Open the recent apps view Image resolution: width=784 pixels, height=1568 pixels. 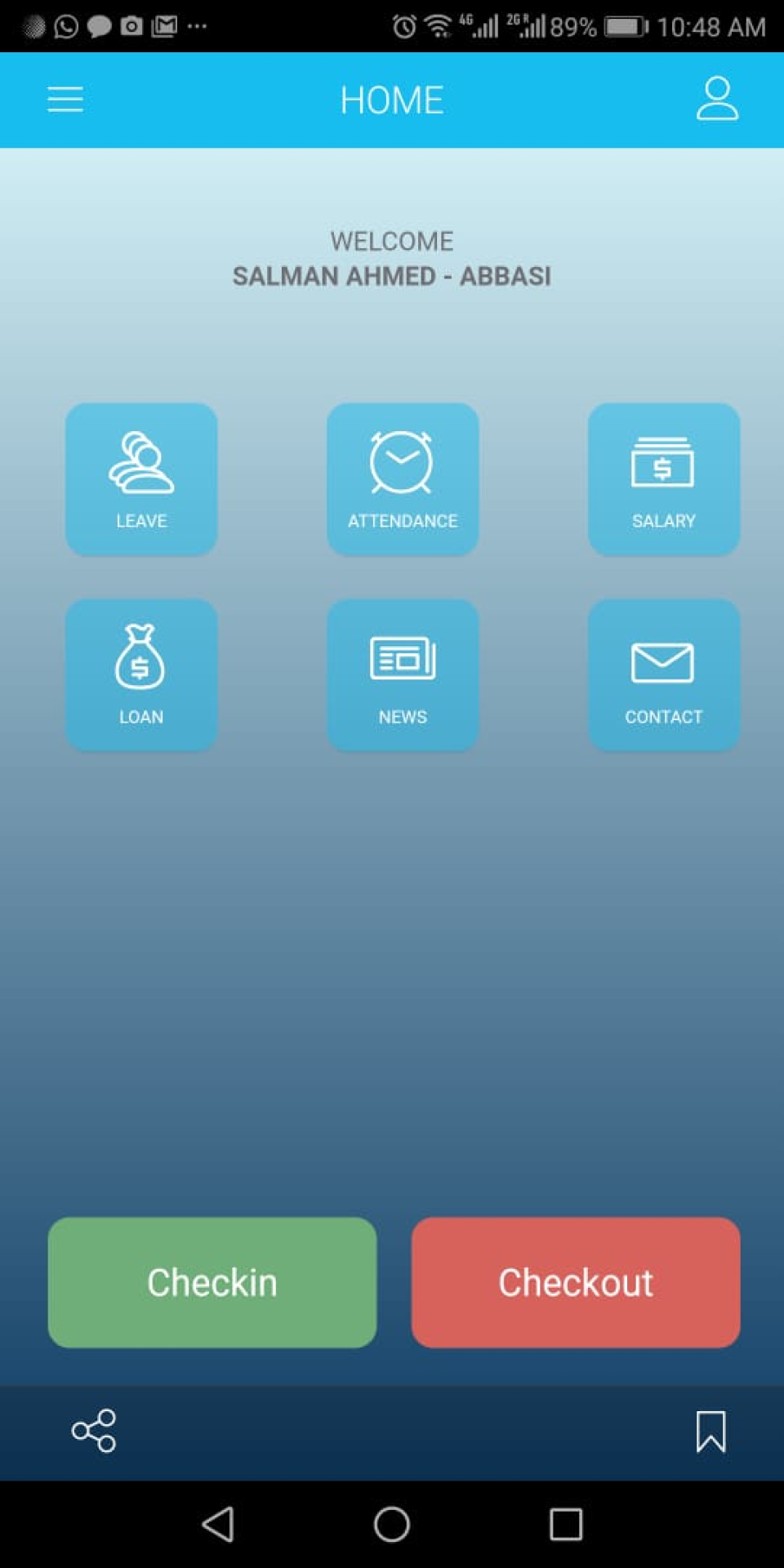[566, 1524]
